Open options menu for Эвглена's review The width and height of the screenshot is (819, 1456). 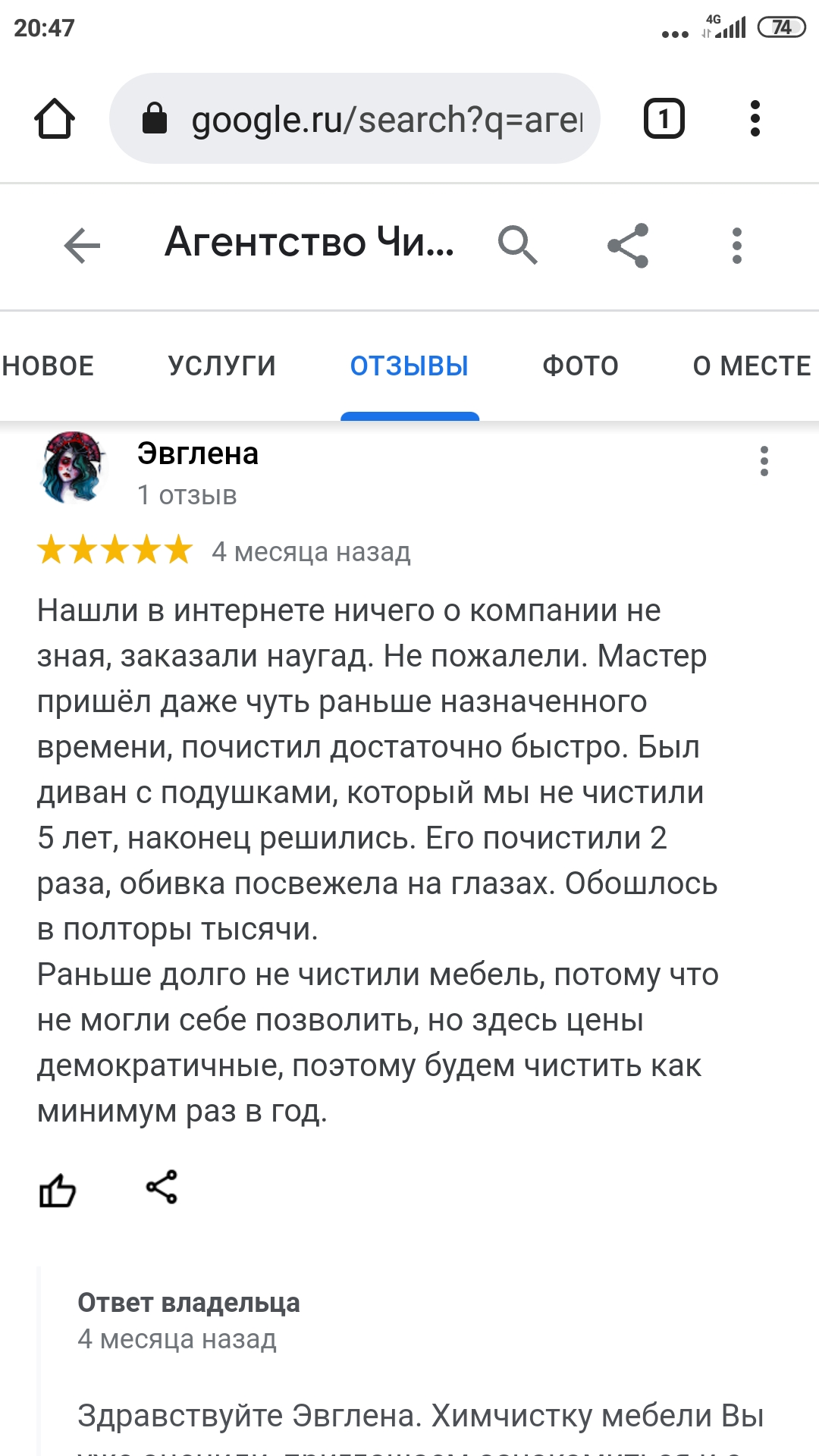point(764,461)
